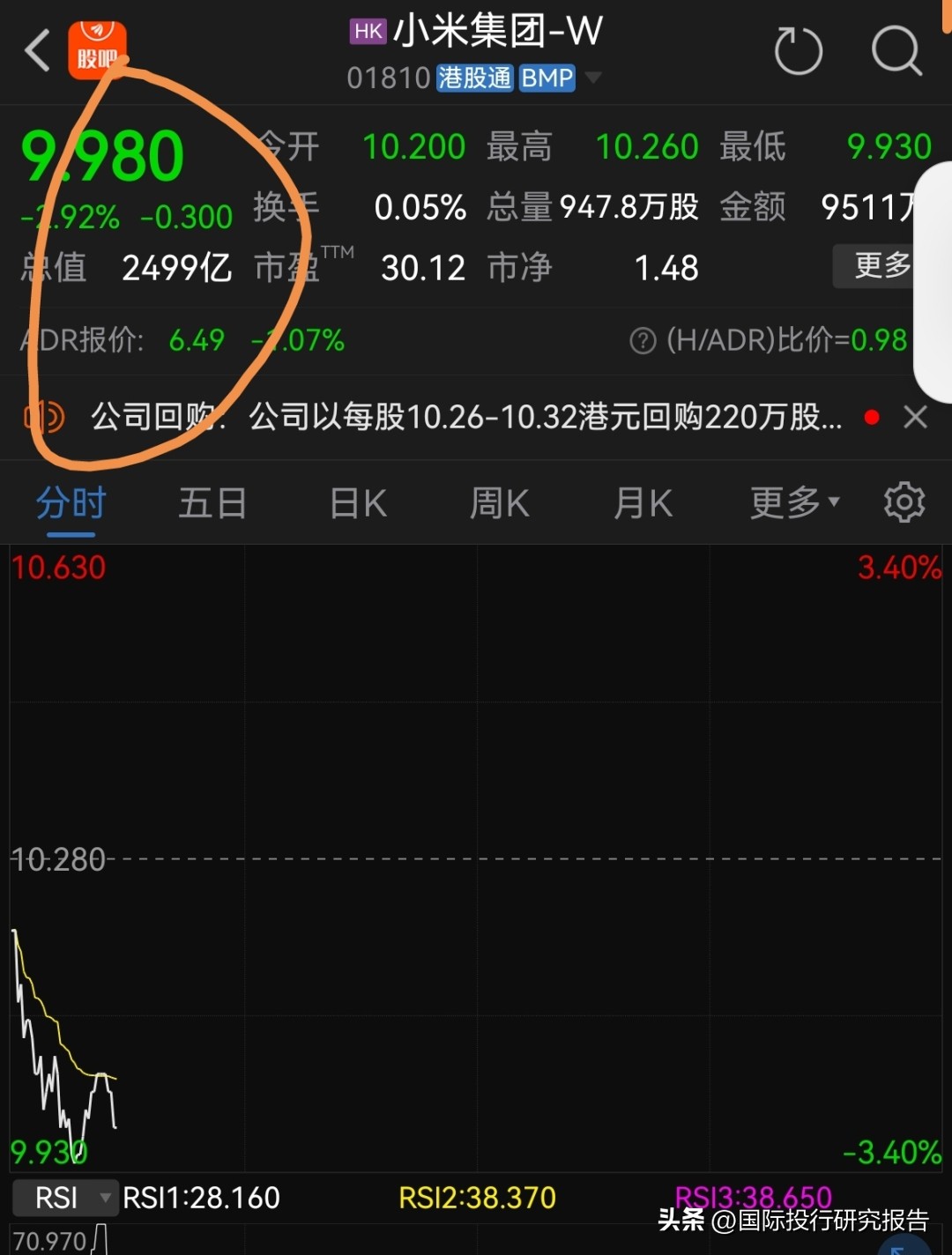This screenshot has width=952, height=1255.
Task: Switch to the 月K tab
Action: click(642, 501)
